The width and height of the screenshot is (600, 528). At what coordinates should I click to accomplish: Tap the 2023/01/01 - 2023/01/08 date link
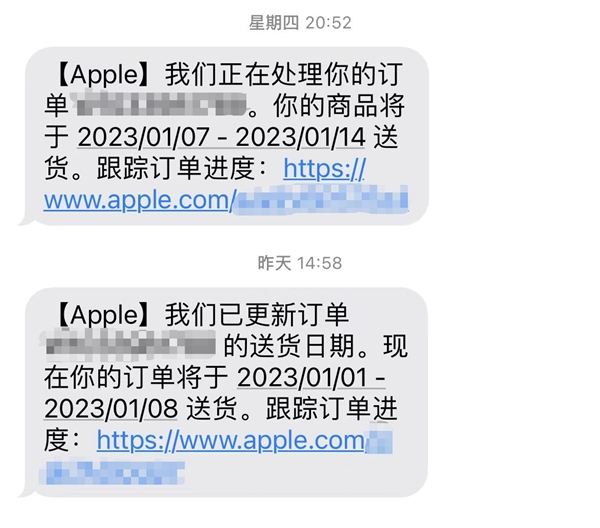[x=311, y=378]
